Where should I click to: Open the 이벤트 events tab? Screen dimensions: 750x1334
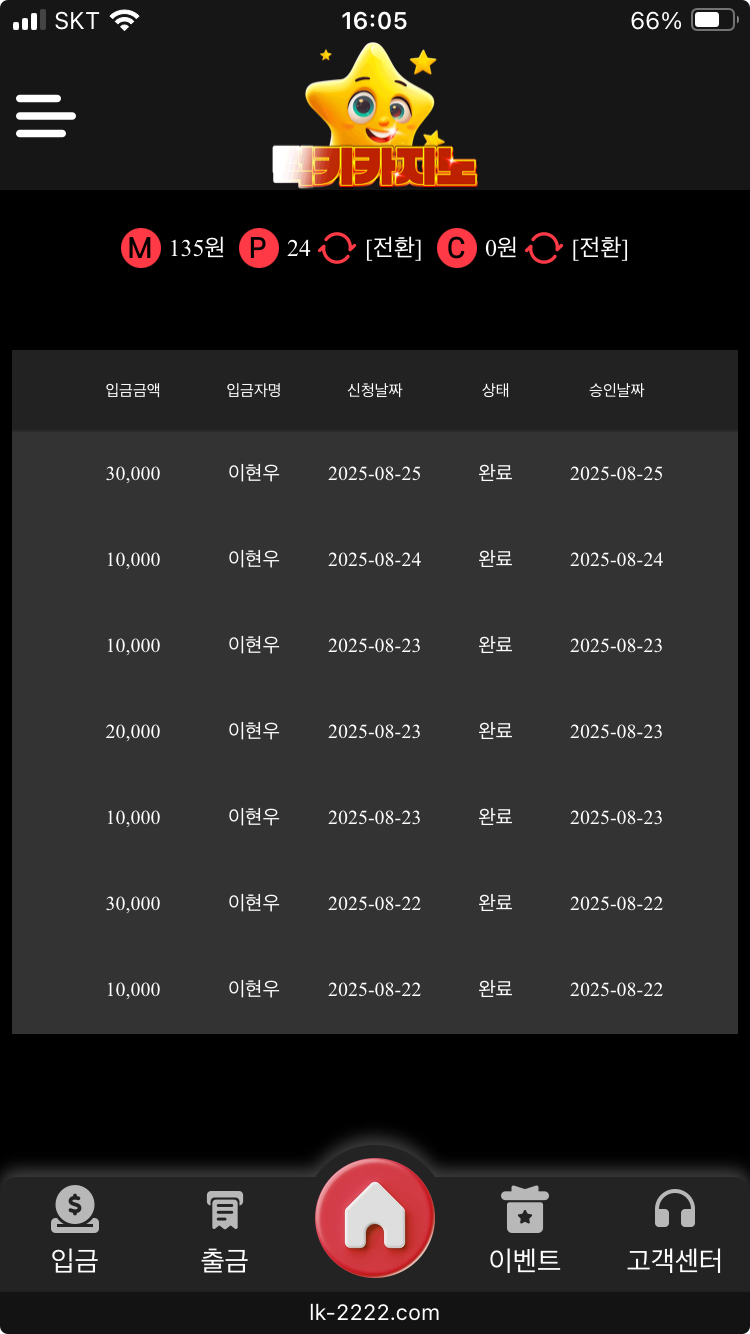point(524,1230)
